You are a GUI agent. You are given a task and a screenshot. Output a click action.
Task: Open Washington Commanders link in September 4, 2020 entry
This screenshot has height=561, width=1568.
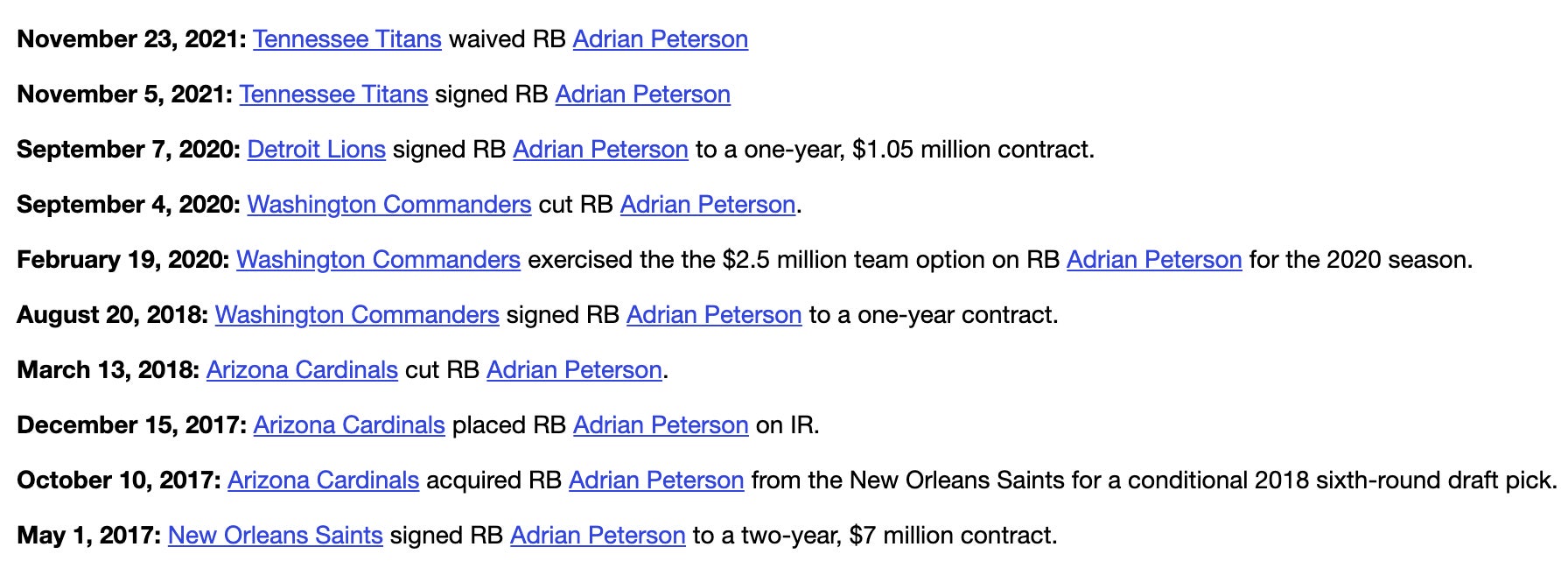(x=388, y=205)
